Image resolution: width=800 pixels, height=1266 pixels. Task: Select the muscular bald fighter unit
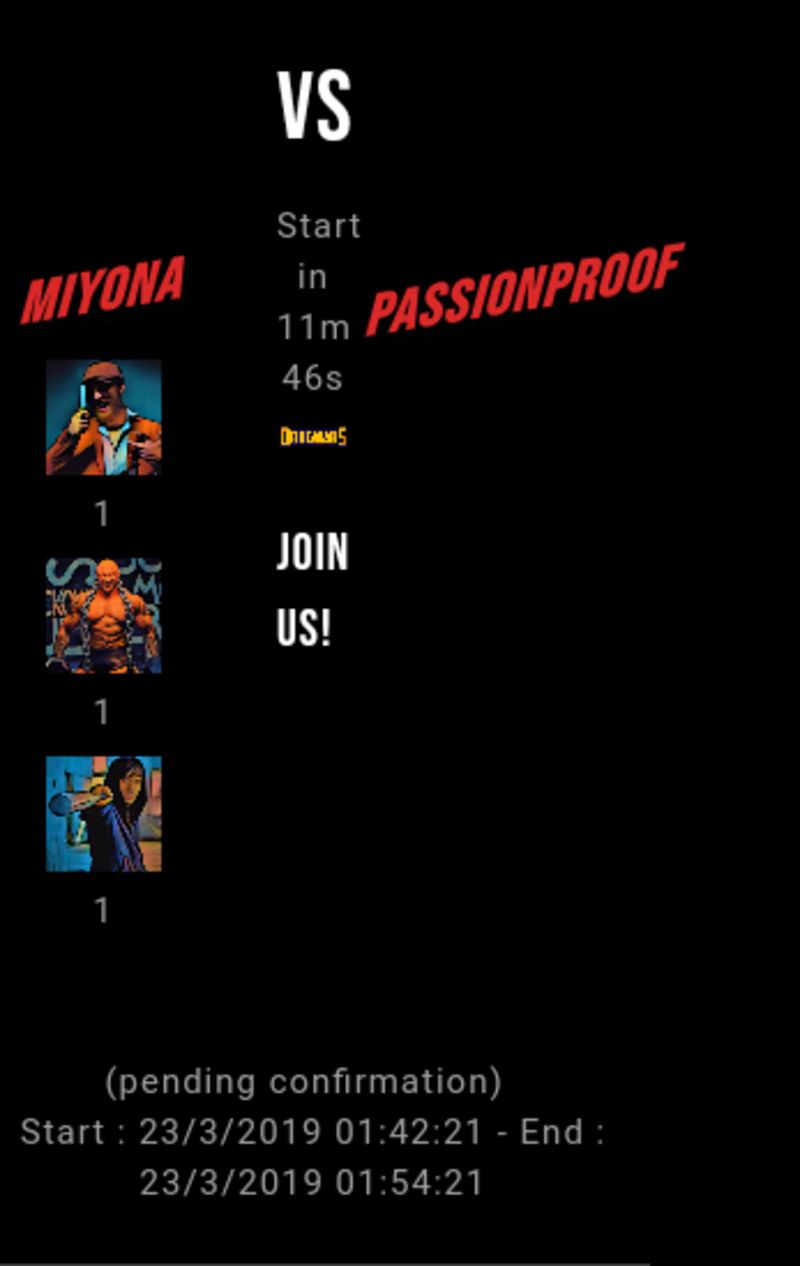(x=103, y=615)
